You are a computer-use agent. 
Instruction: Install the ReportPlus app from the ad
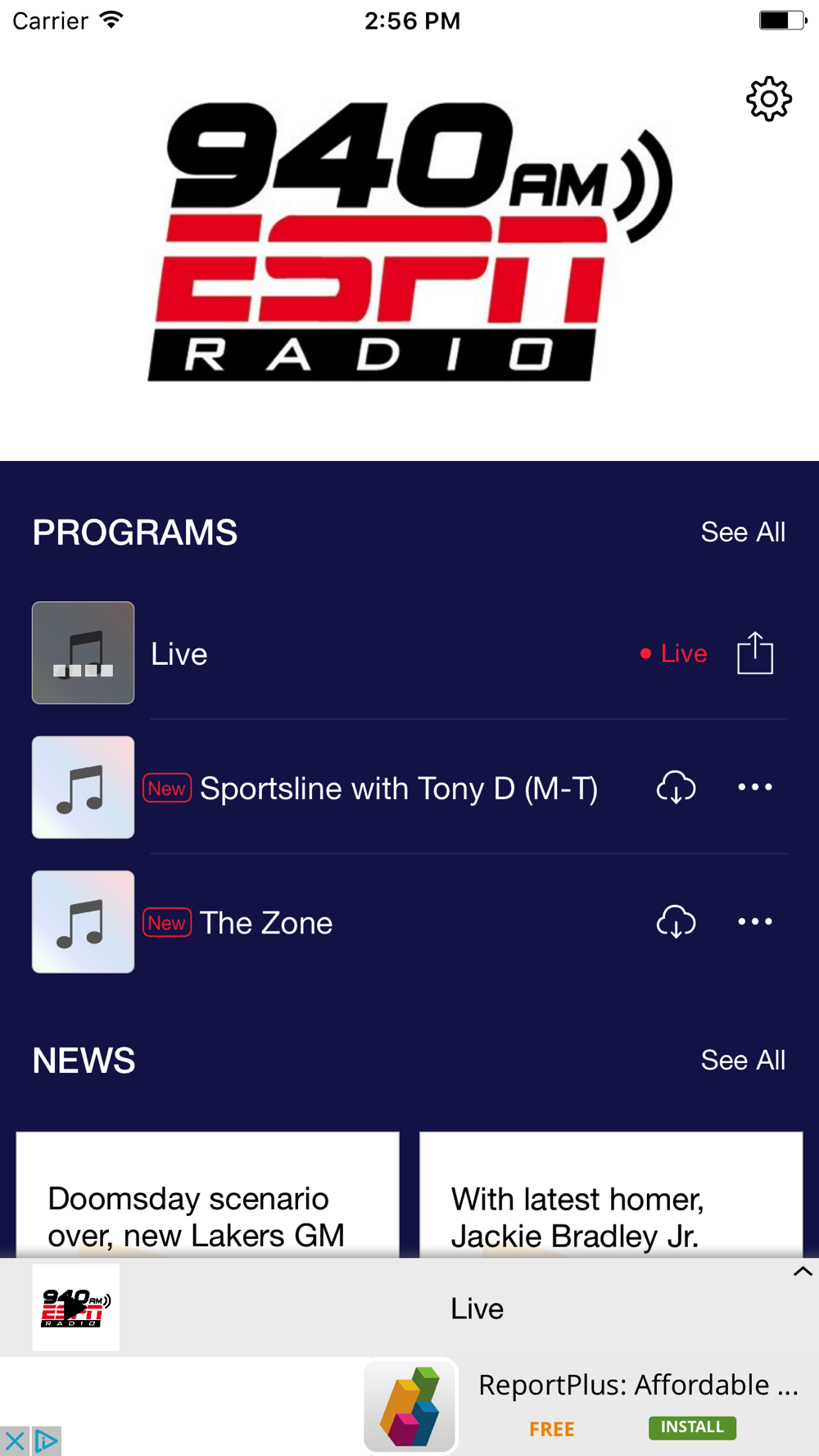point(692,1427)
